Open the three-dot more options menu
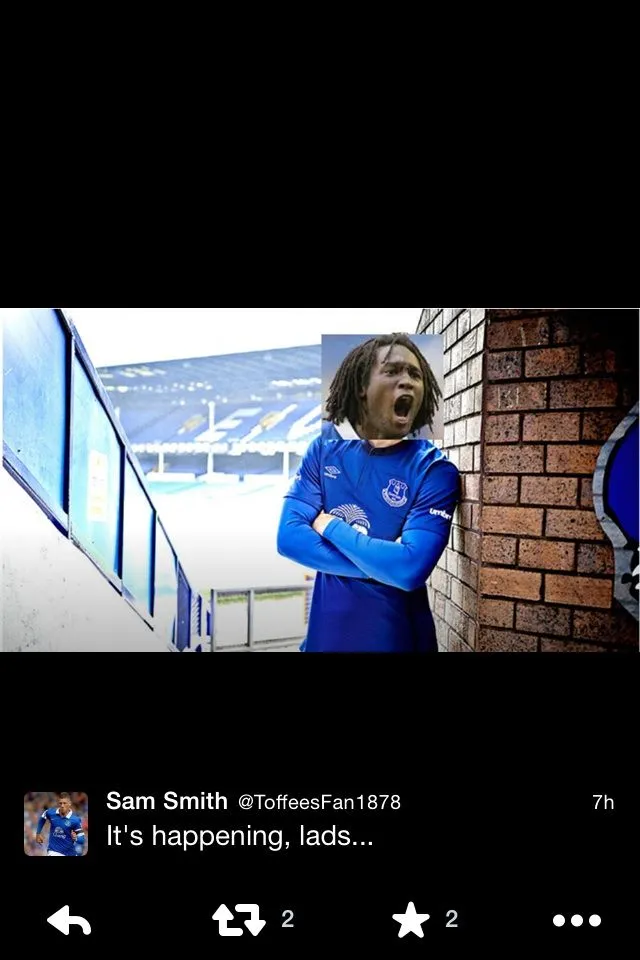Image resolution: width=640 pixels, height=960 pixels. [577, 920]
